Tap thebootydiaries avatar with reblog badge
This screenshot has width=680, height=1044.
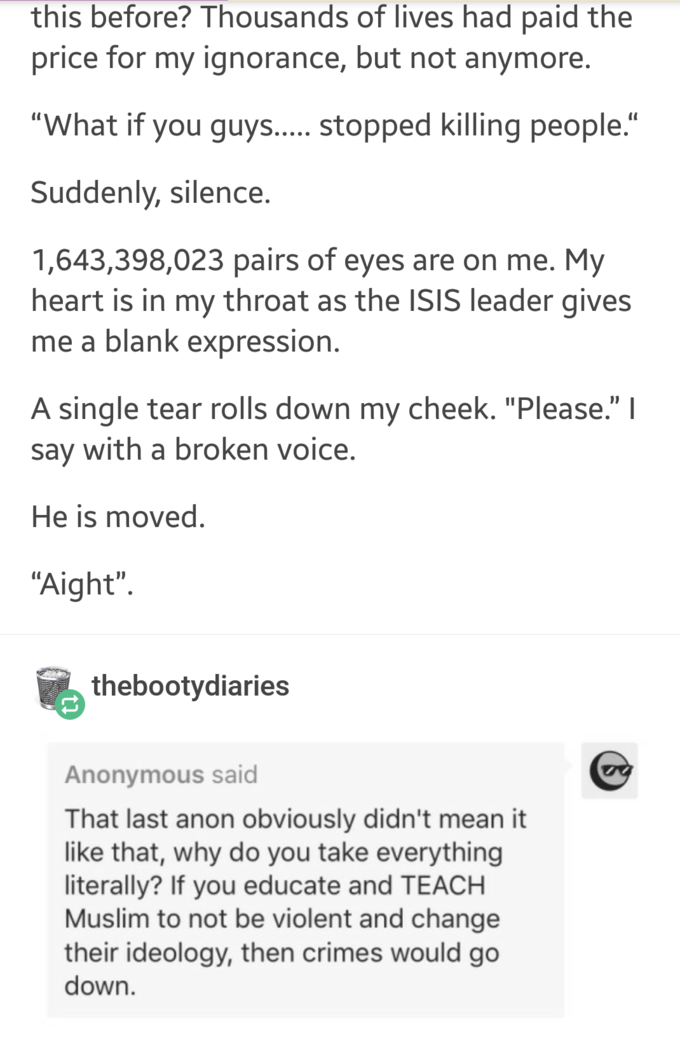coord(58,689)
